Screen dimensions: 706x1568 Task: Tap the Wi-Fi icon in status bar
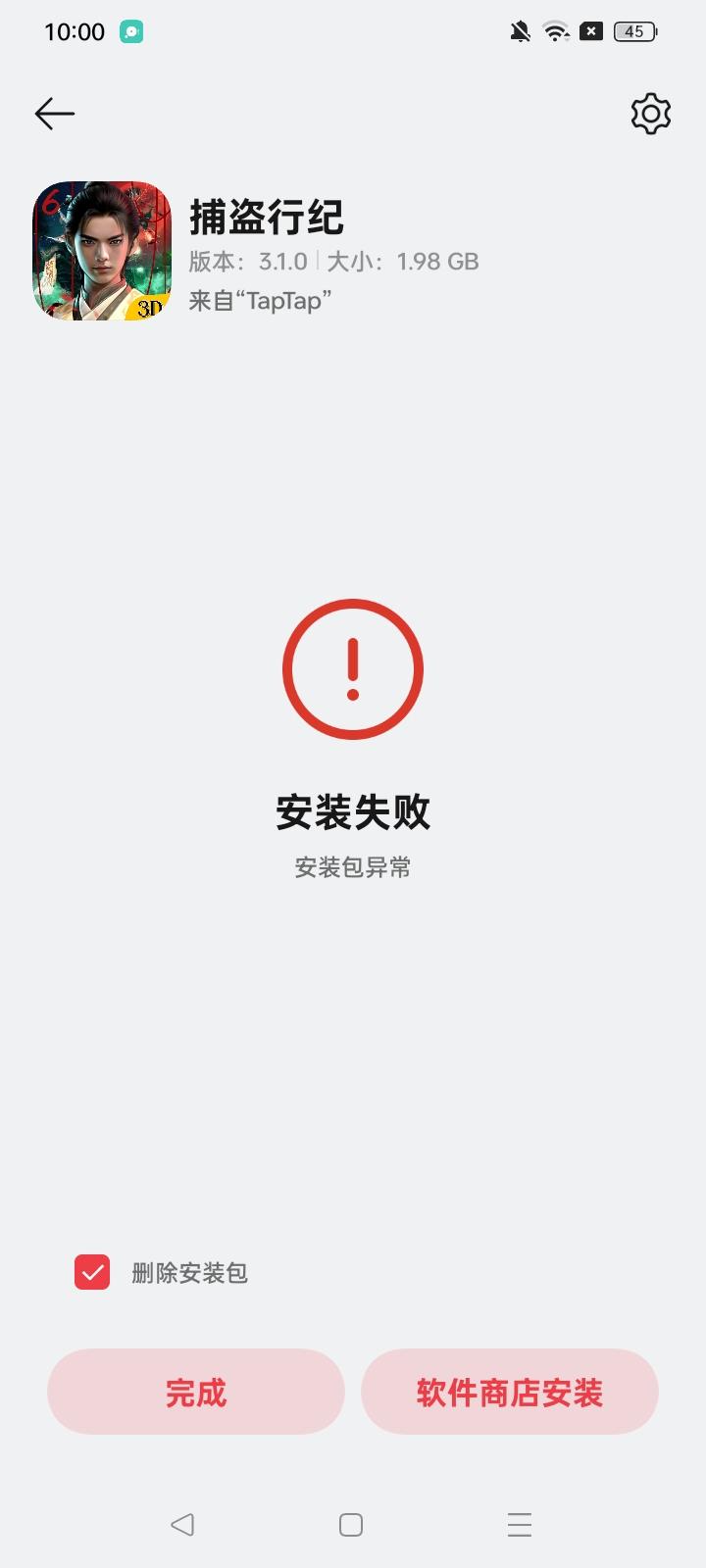coord(555,31)
